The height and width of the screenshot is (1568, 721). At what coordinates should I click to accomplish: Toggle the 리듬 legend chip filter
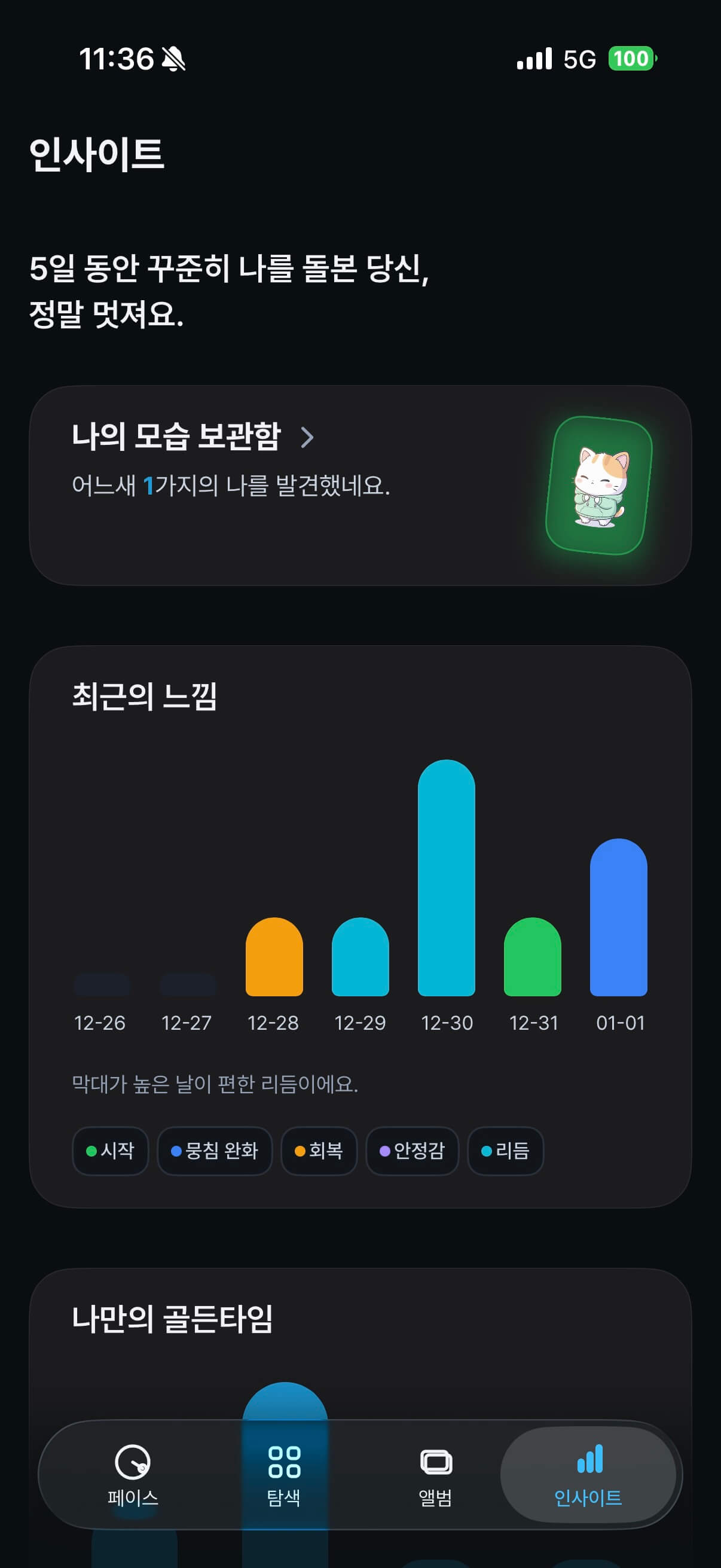click(505, 1151)
